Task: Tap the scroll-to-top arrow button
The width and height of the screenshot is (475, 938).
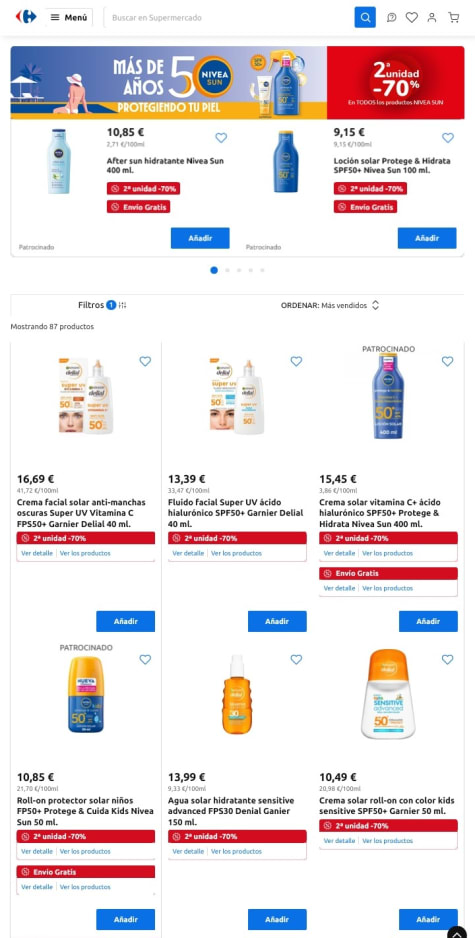Action: (456, 932)
